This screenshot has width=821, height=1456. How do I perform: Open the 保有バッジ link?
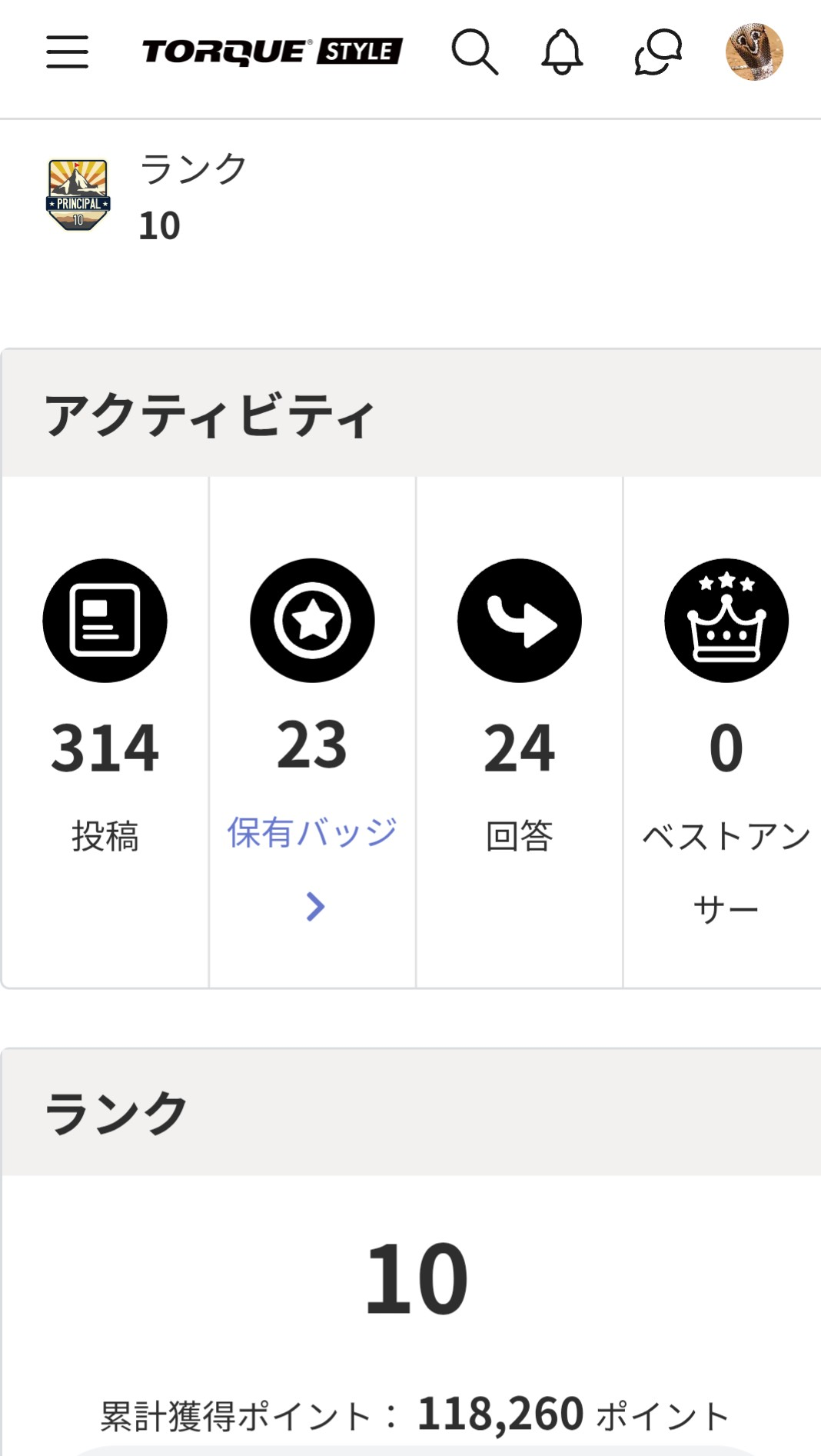pyautogui.click(x=312, y=833)
